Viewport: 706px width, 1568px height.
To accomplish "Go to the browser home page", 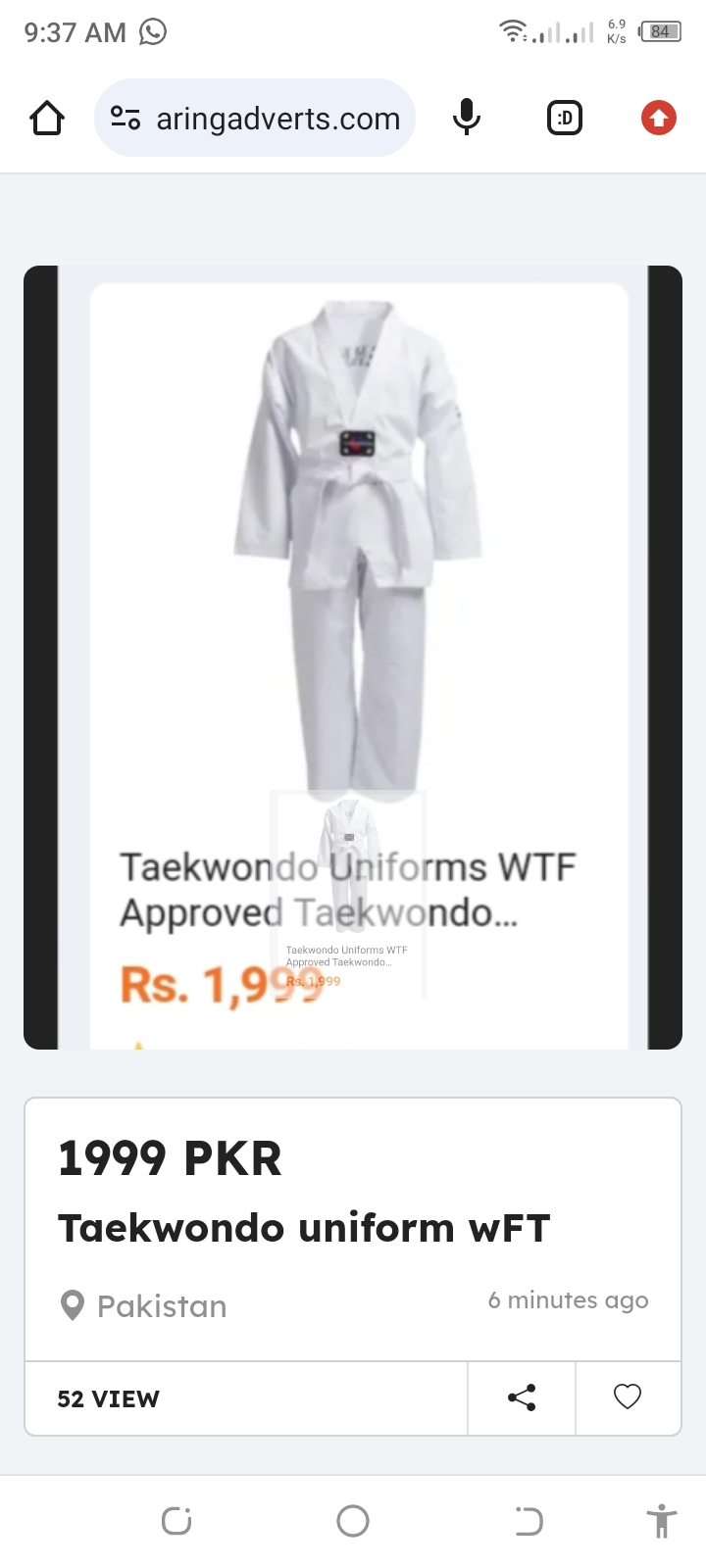I will [47, 119].
